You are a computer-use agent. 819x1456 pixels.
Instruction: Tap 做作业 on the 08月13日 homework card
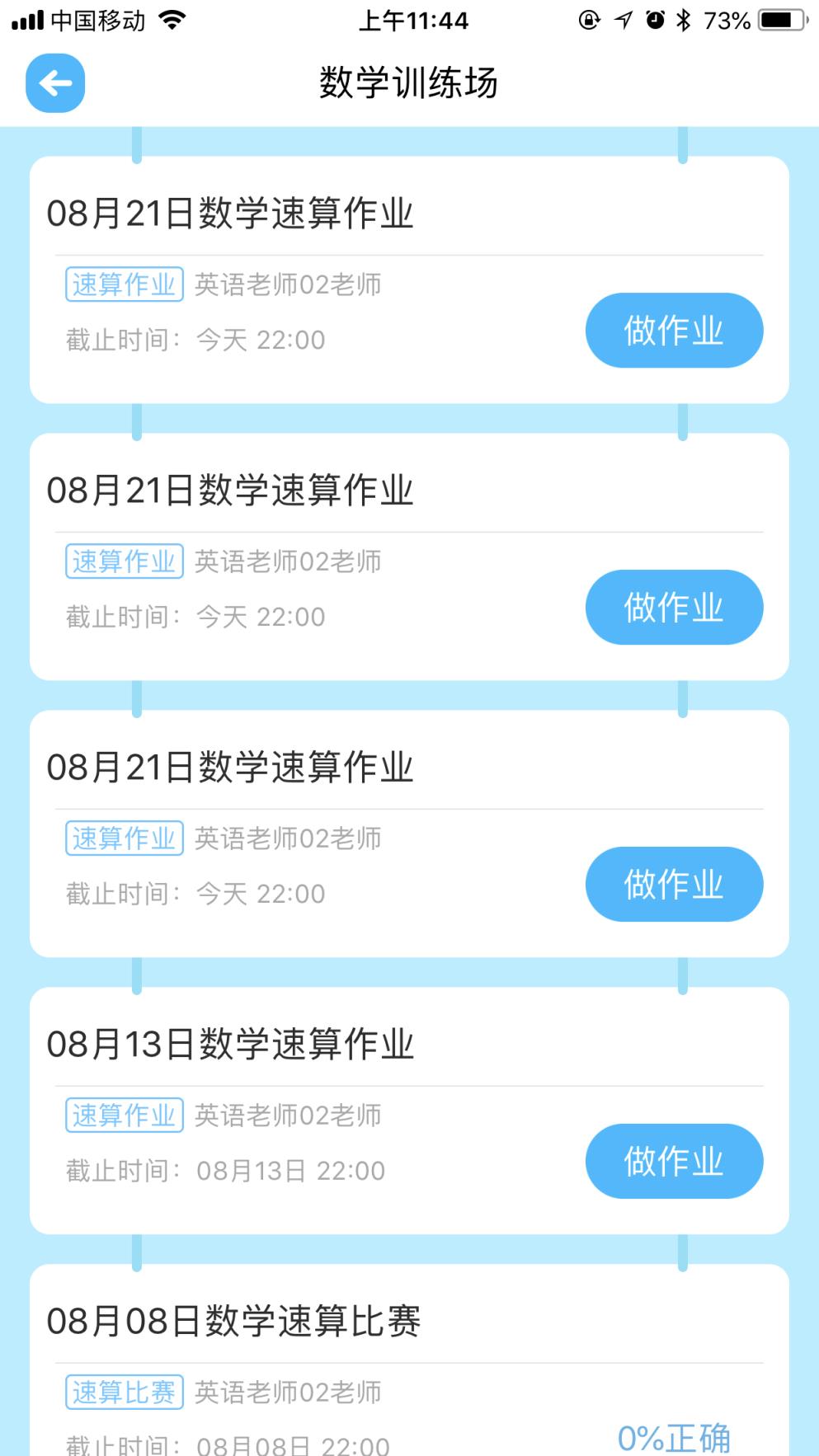coord(673,1161)
